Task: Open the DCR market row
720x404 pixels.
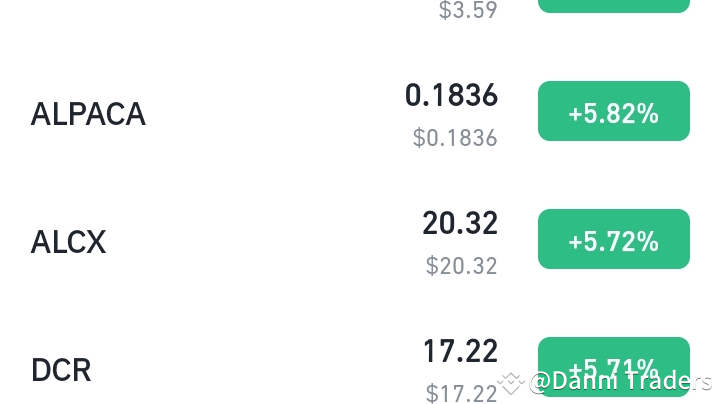Action: [x=61, y=370]
